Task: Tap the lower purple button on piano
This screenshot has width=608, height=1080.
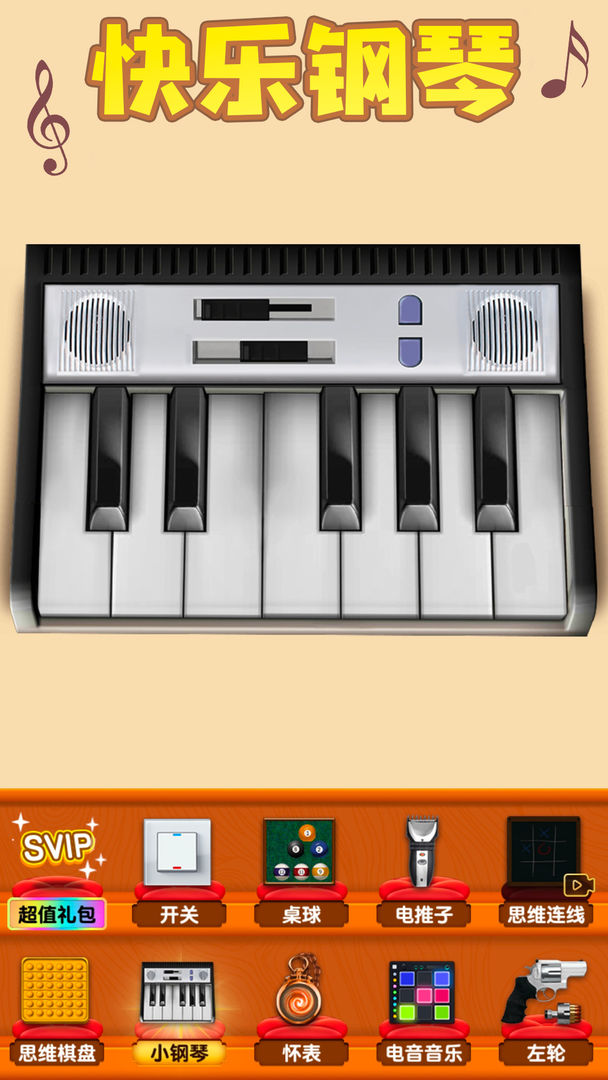Action: (x=410, y=351)
